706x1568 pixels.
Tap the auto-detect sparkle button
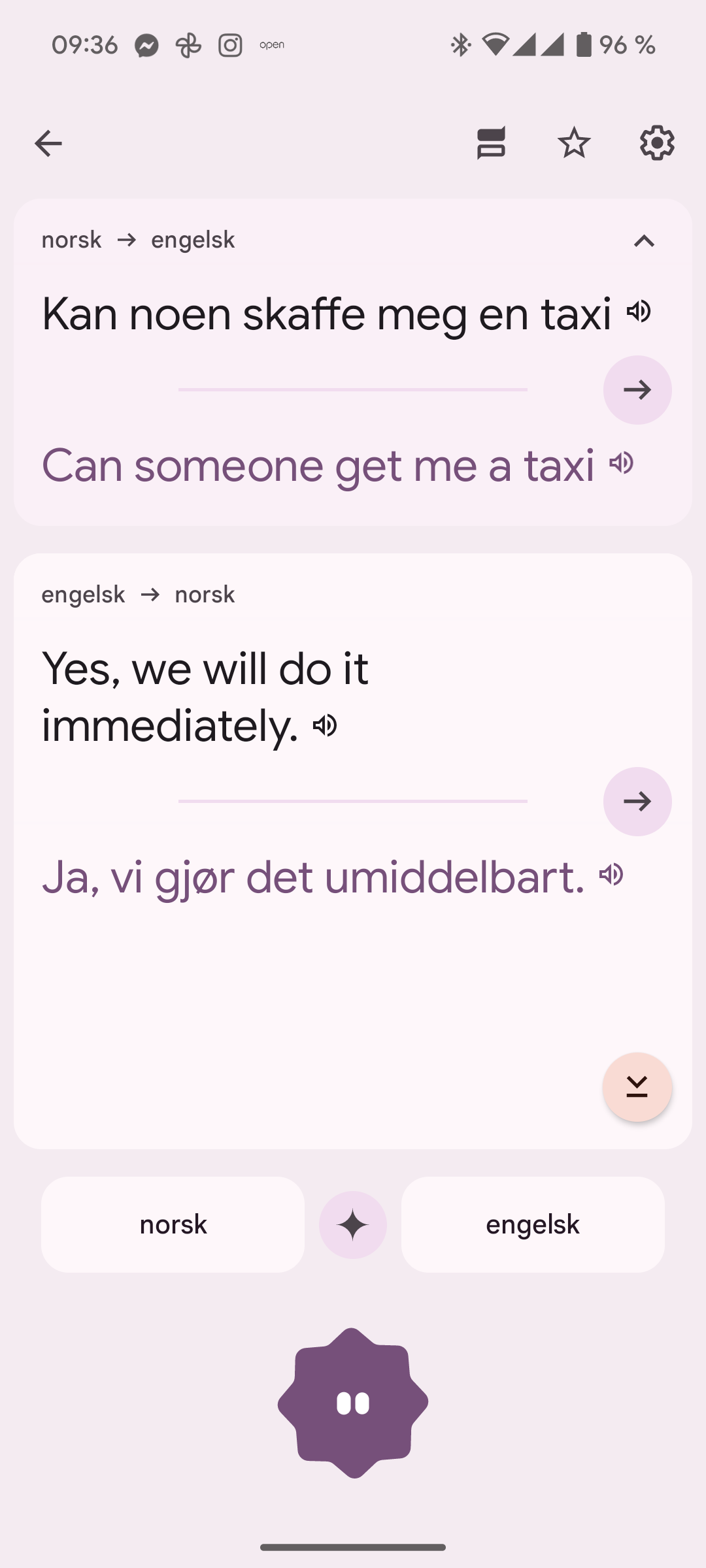tap(352, 1224)
